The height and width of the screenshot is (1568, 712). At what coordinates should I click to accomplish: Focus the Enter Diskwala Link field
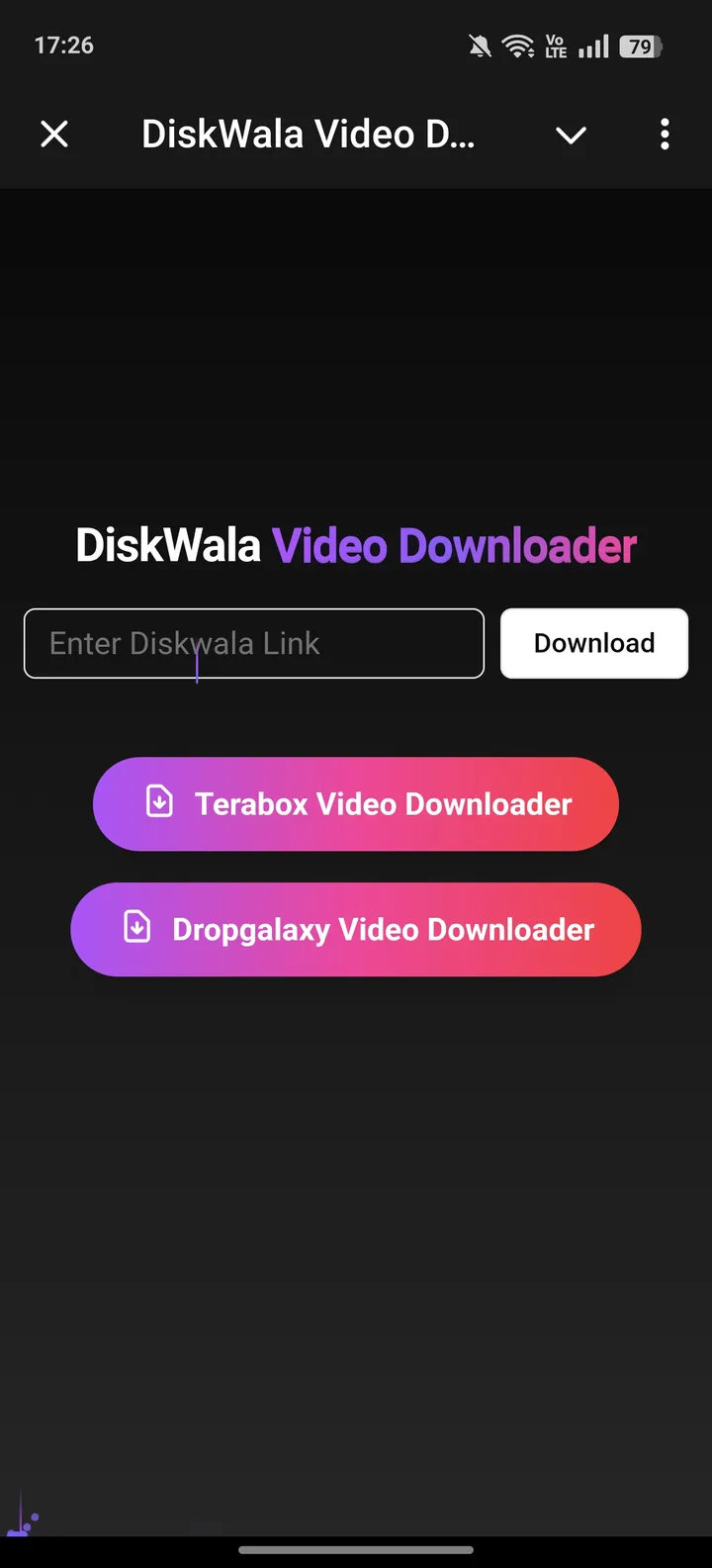[x=254, y=643]
